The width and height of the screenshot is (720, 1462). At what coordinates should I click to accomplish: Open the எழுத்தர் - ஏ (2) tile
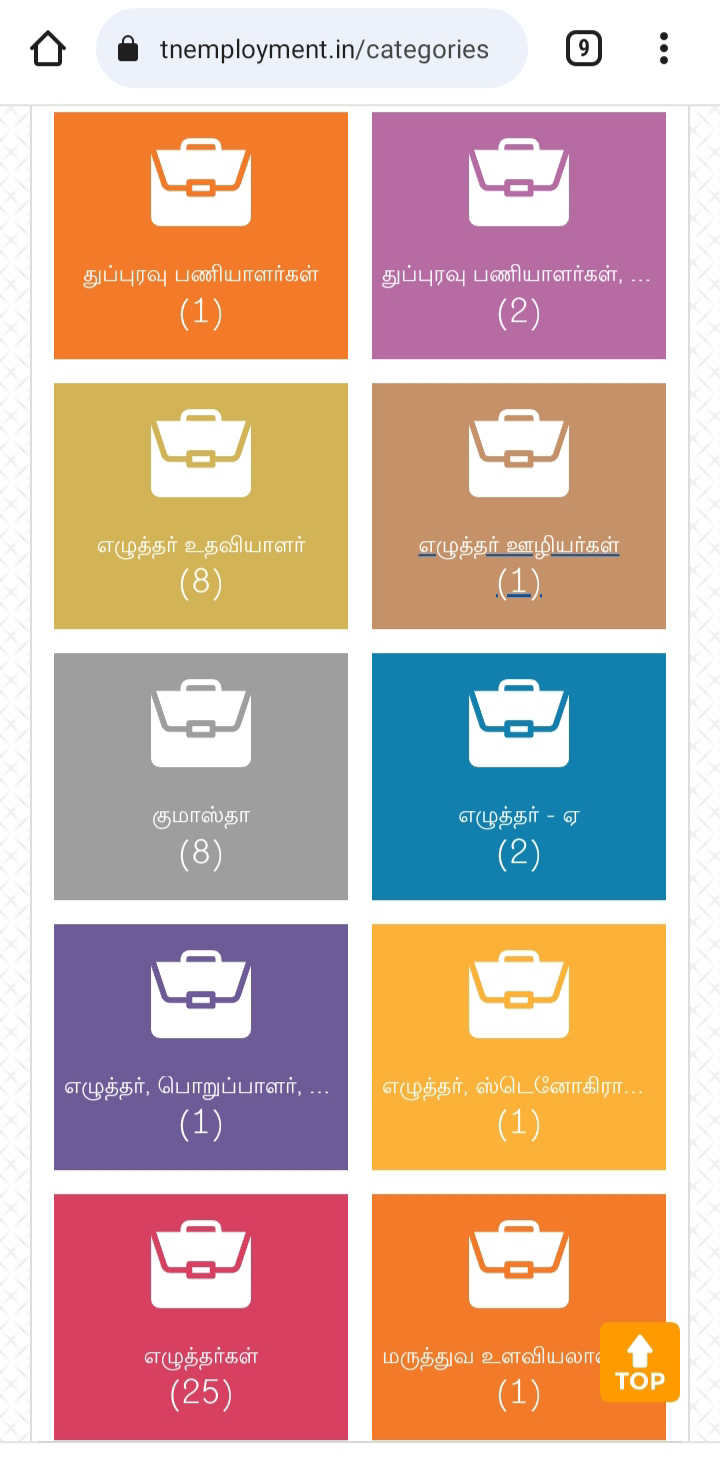coord(518,776)
